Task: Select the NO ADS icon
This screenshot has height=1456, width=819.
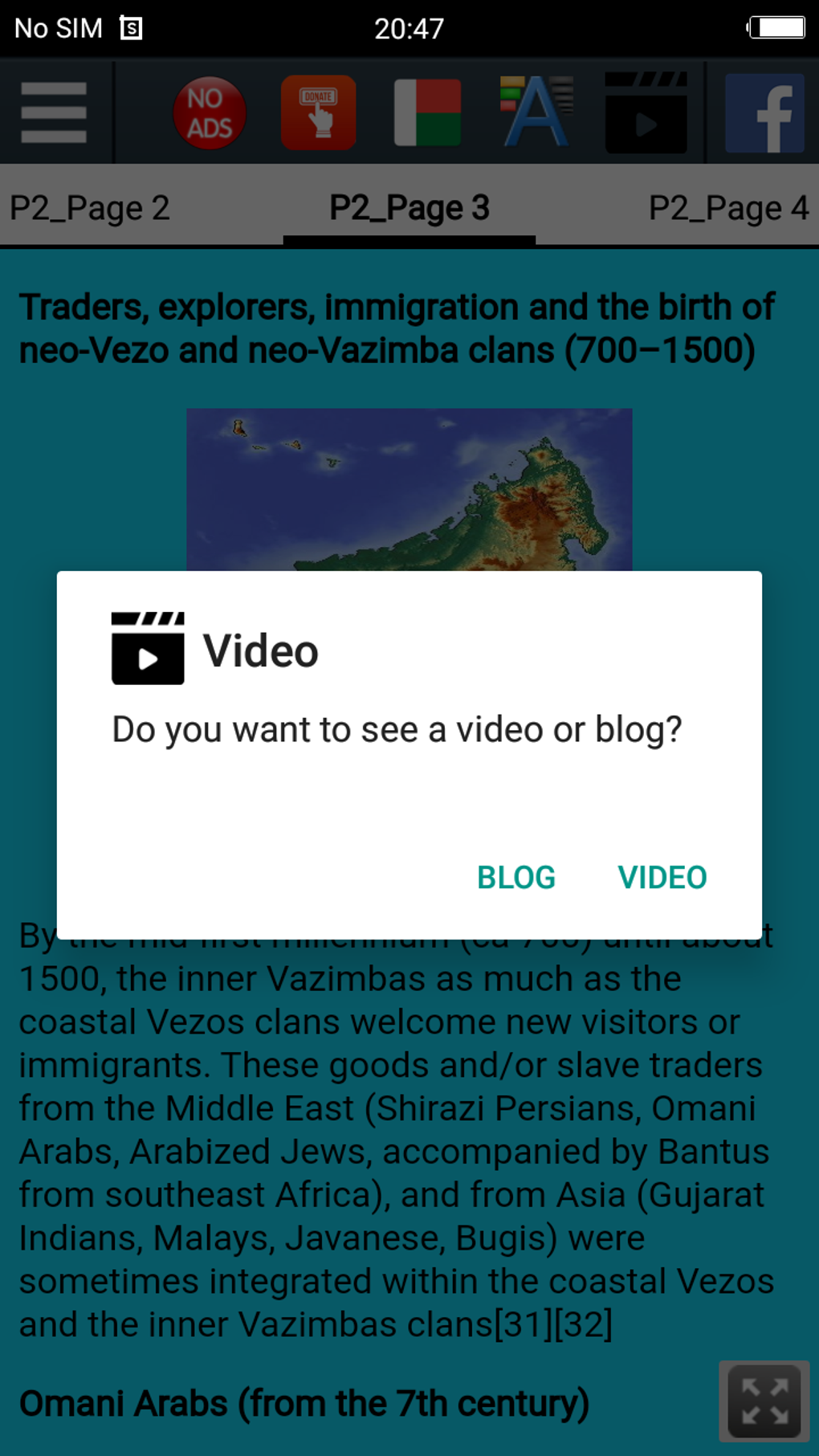Action: click(x=209, y=112)
